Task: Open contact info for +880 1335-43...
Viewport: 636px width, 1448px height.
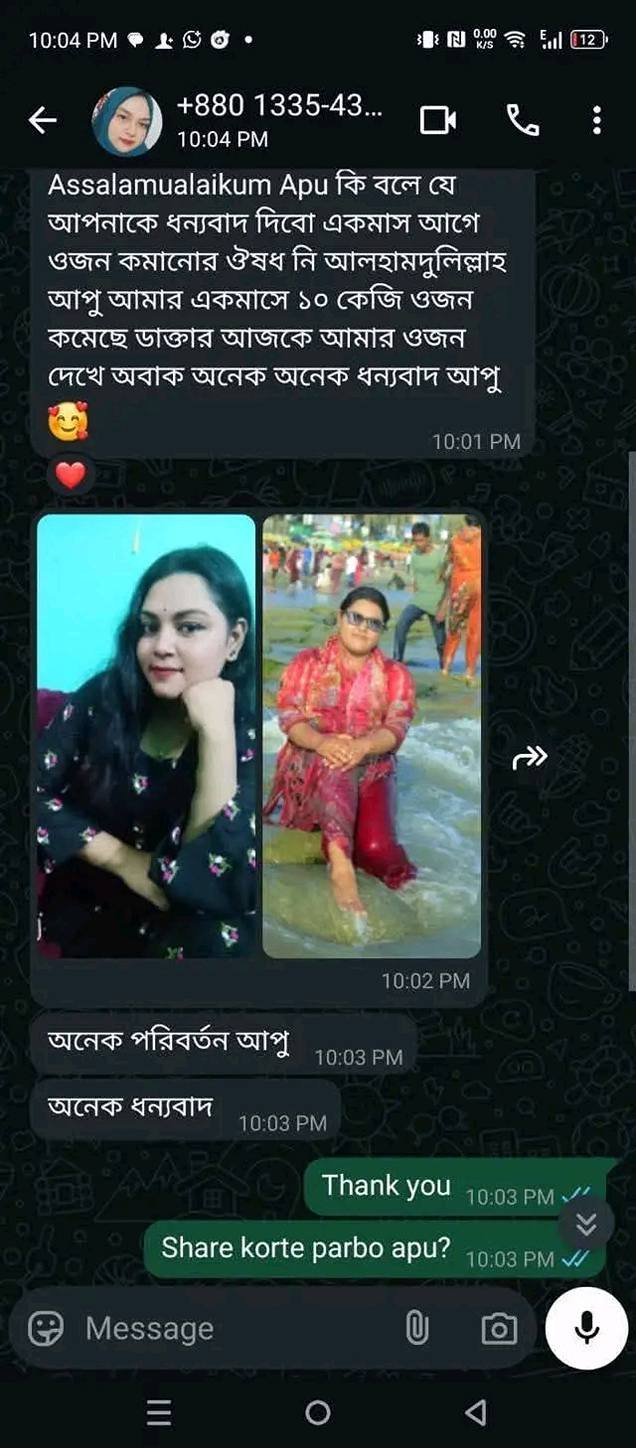Action: 278,120
